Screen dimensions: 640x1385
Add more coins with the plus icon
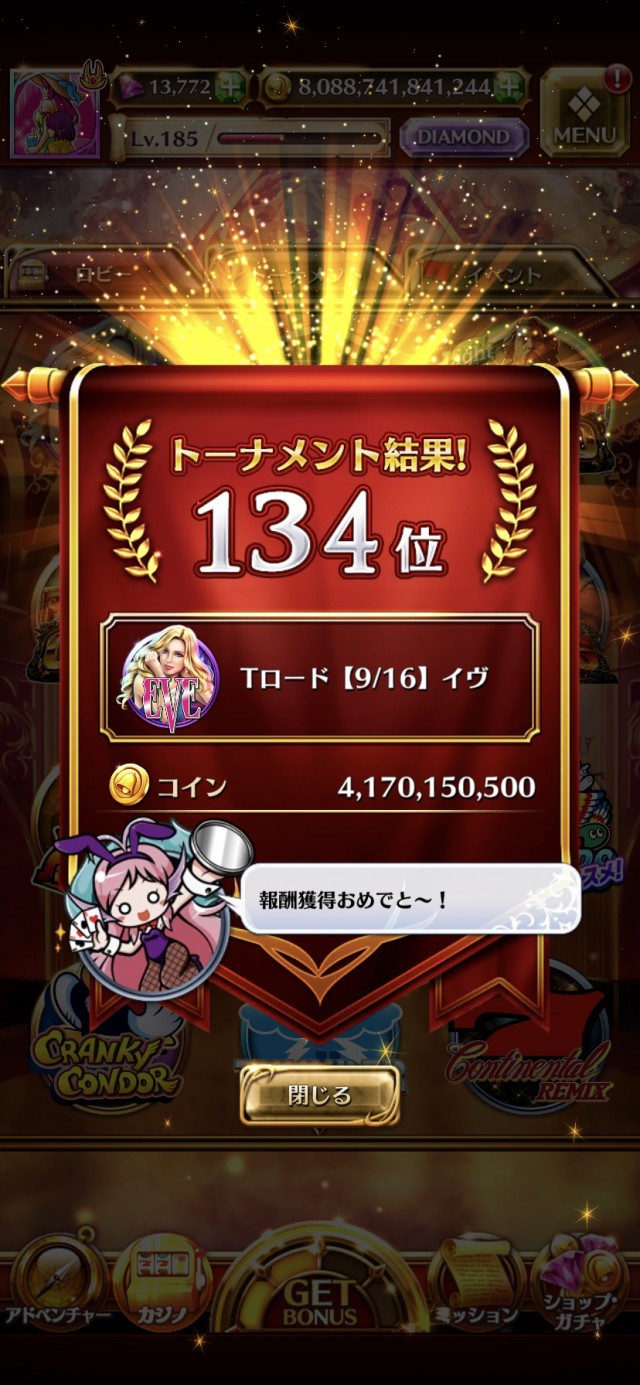tap(511, 87)
